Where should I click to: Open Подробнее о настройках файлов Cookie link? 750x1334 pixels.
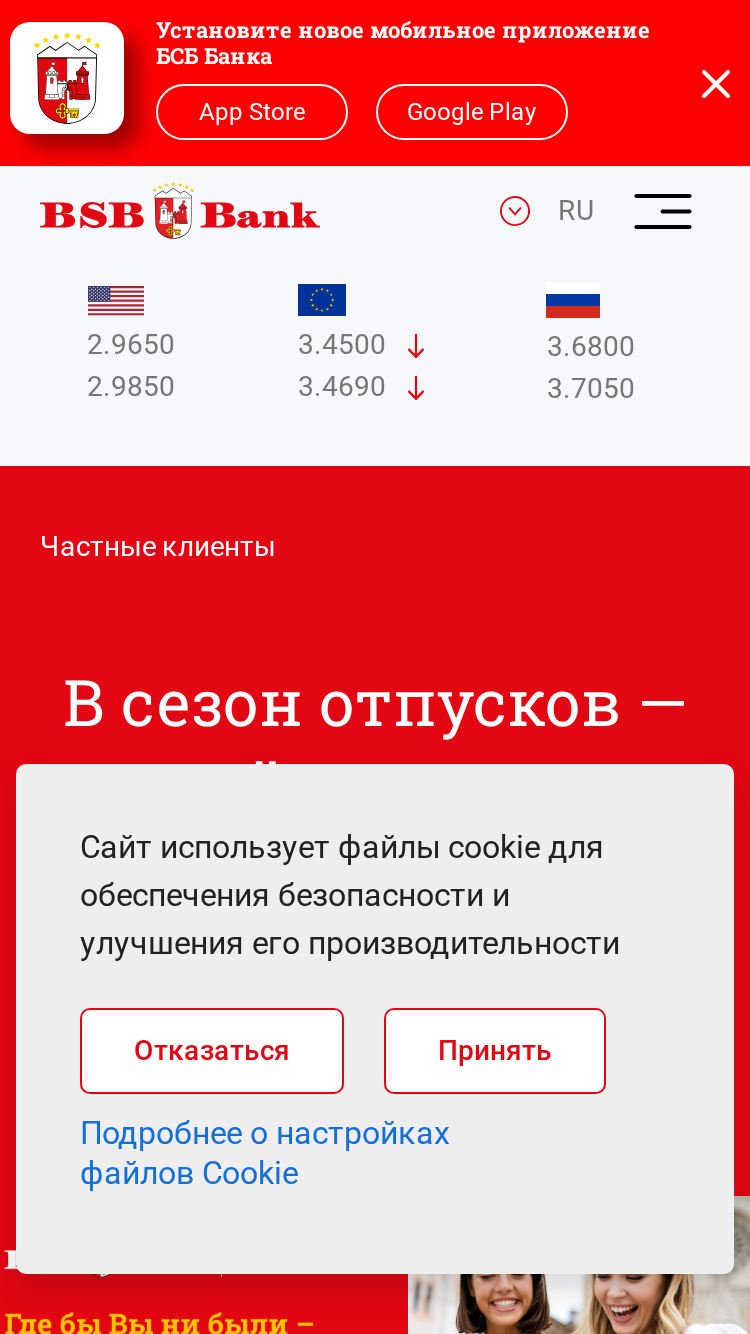coord(265,1153)
